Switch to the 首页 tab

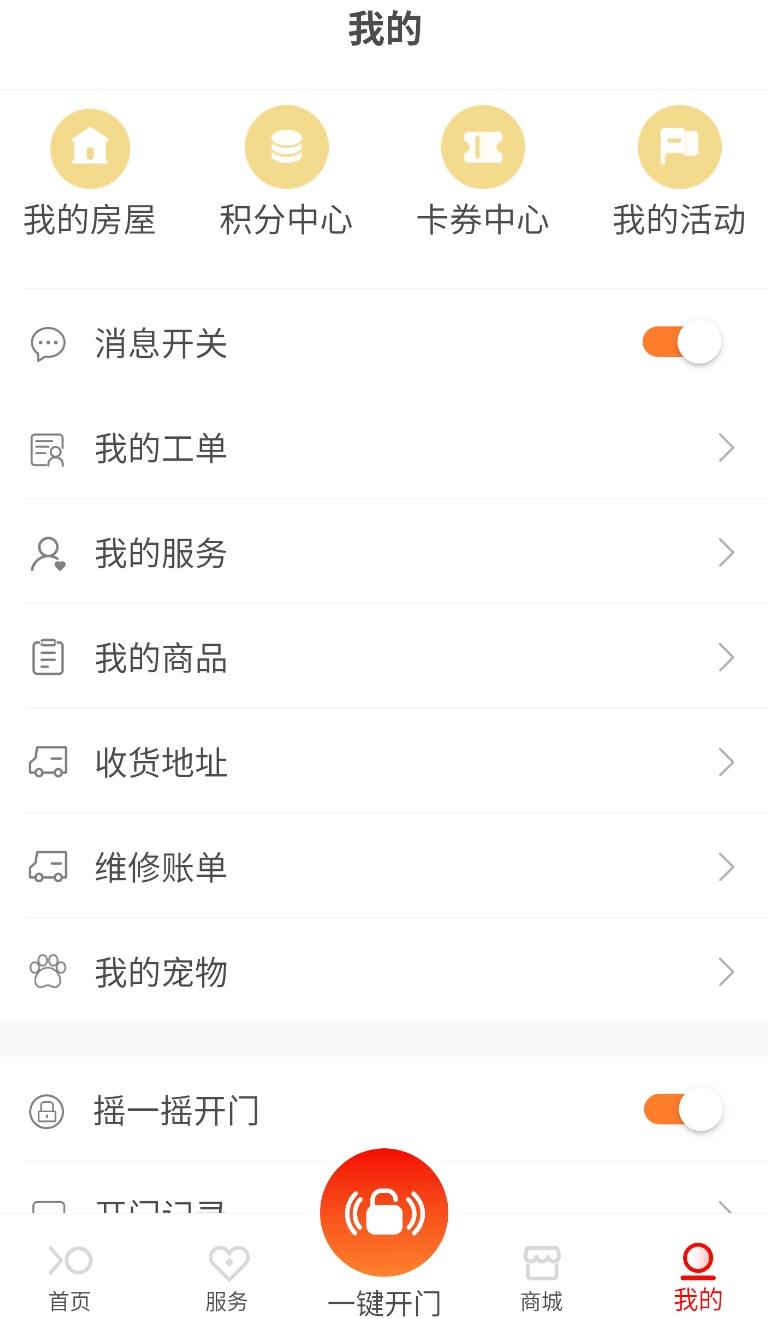point(70,1277)
